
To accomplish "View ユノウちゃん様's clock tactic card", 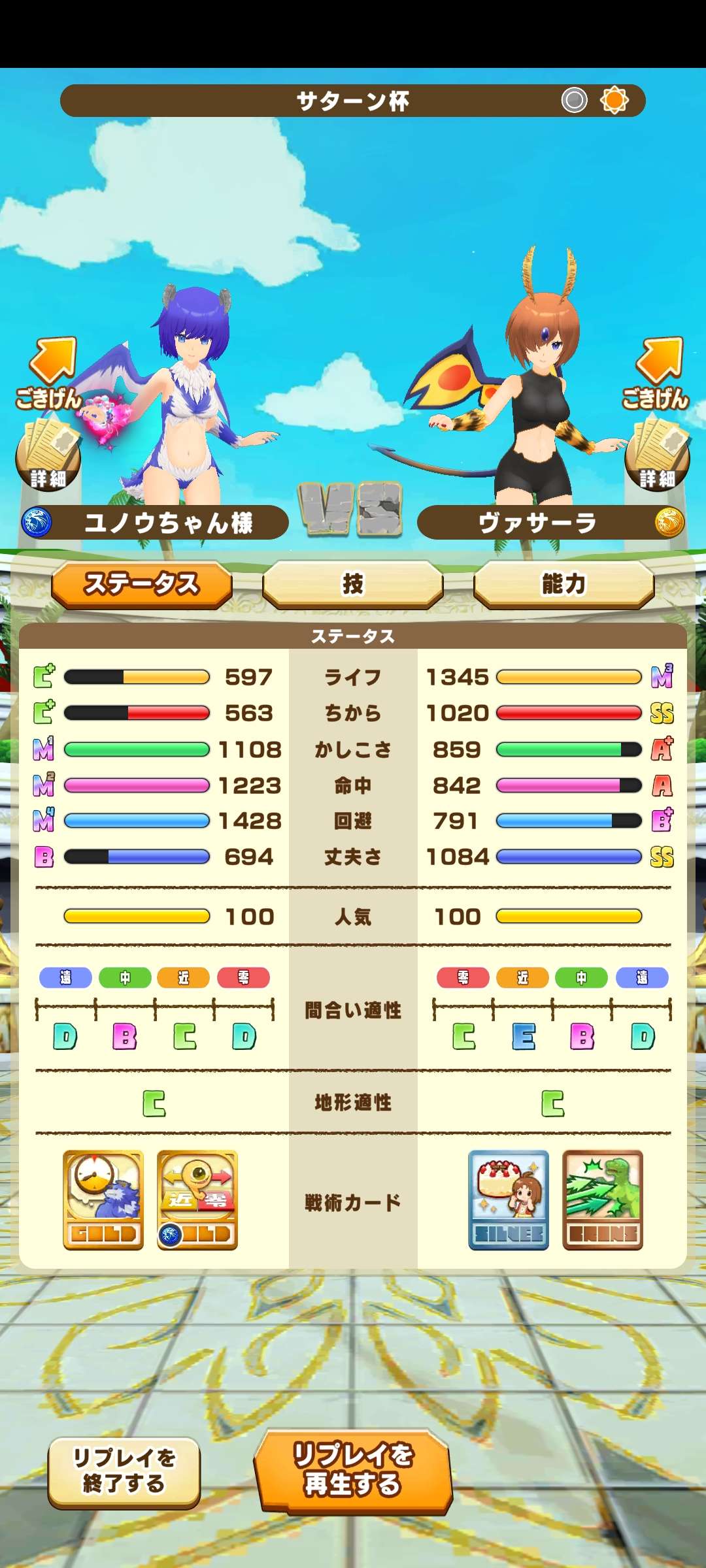I will tap(103, 1200).
